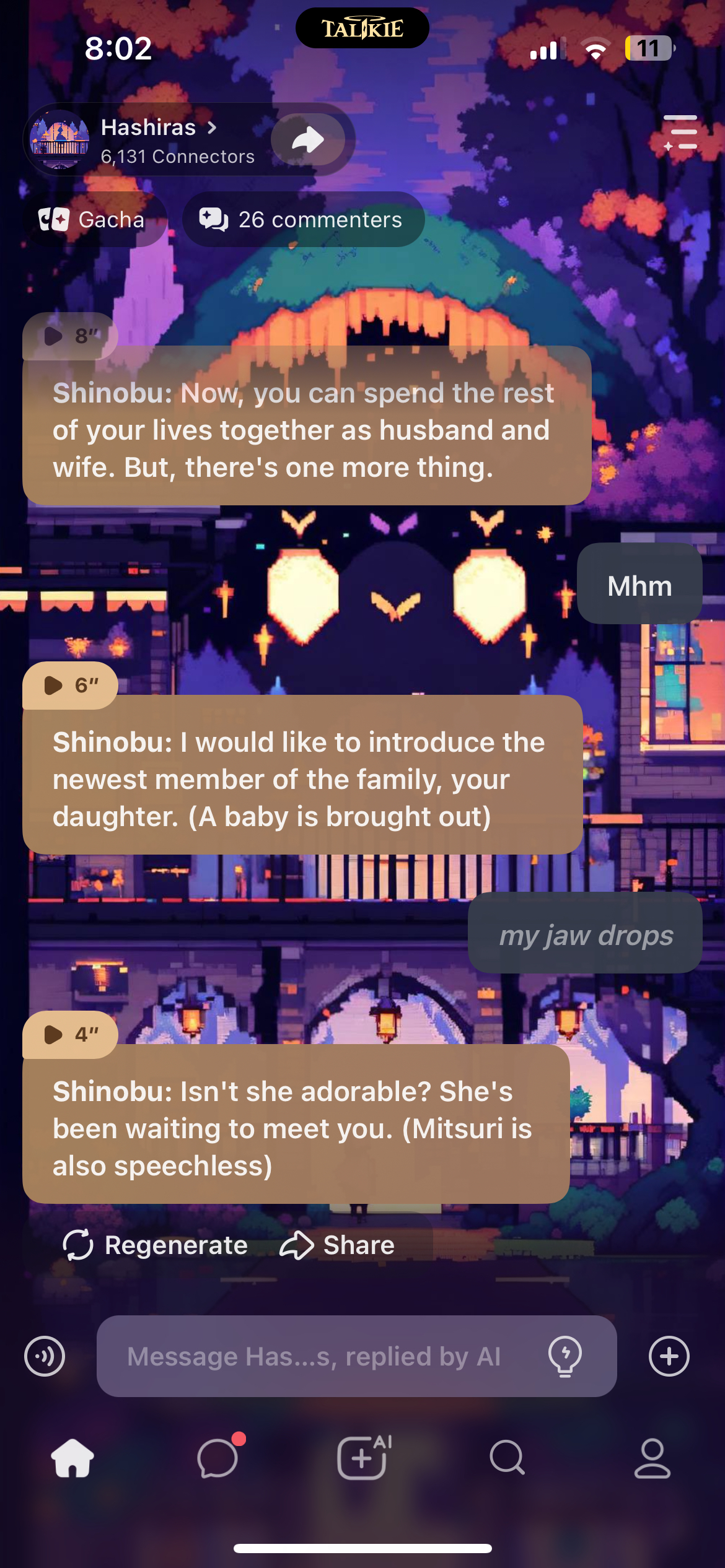Open the AI create tab
Viewport: 725px width, 1568px height.
362,1458
